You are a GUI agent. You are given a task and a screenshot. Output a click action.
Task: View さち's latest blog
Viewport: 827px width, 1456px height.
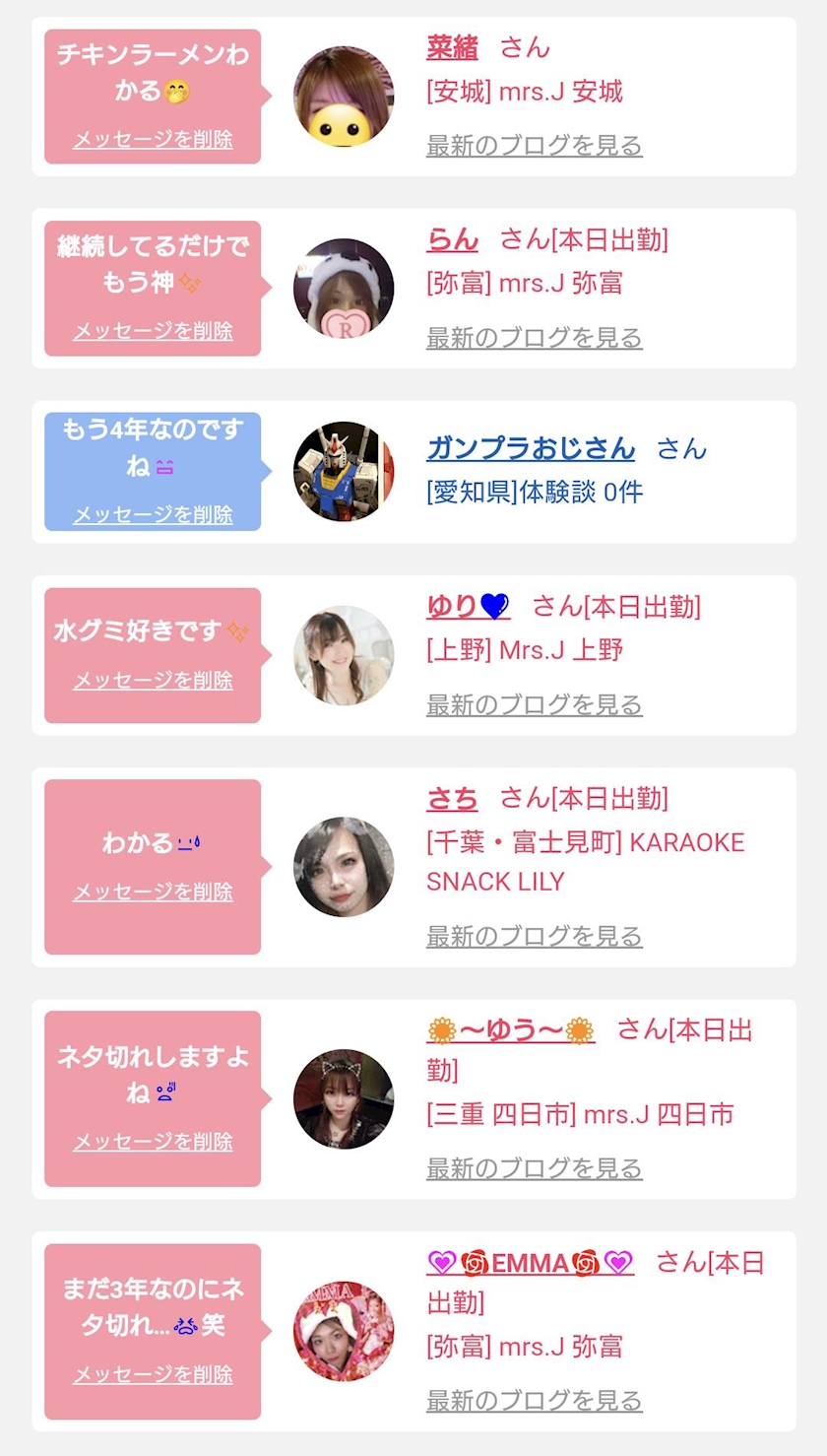534,936
